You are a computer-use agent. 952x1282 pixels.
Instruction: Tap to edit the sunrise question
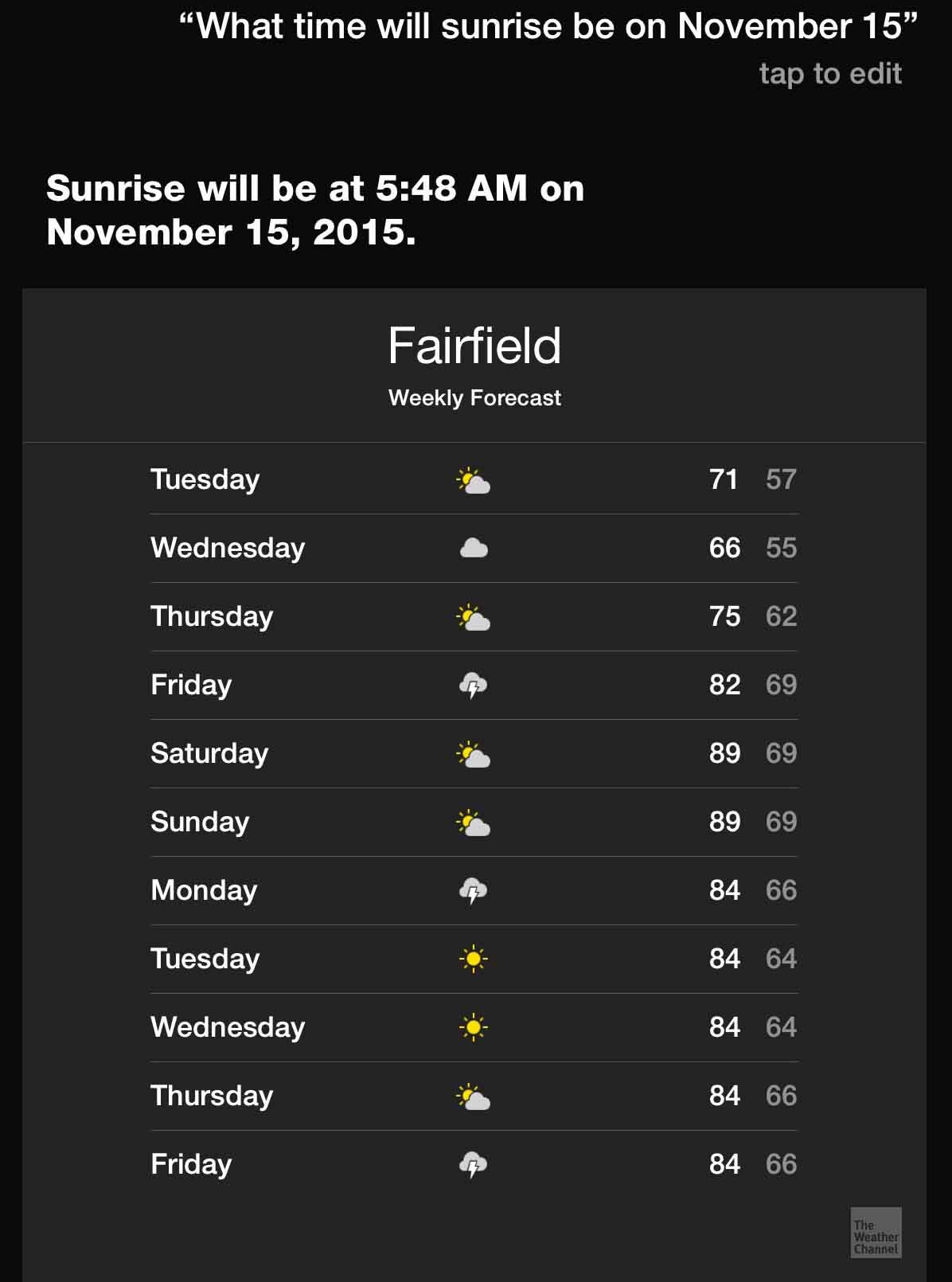829,74
